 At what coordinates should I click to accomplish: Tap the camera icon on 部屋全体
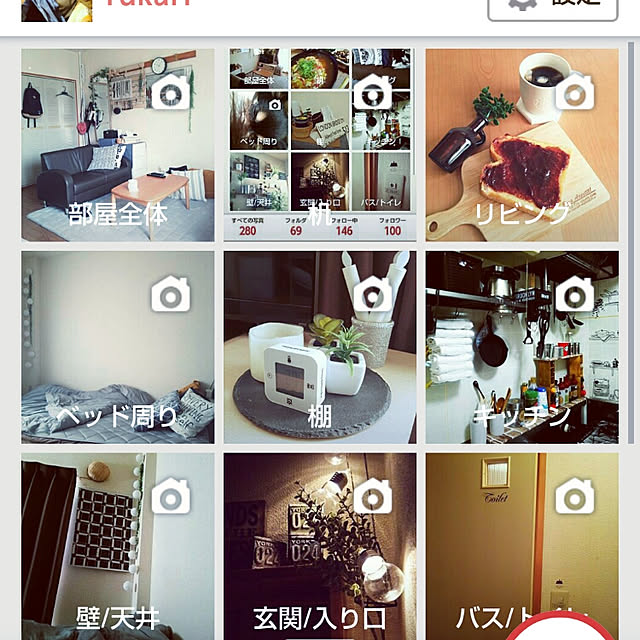coord(172,93)
